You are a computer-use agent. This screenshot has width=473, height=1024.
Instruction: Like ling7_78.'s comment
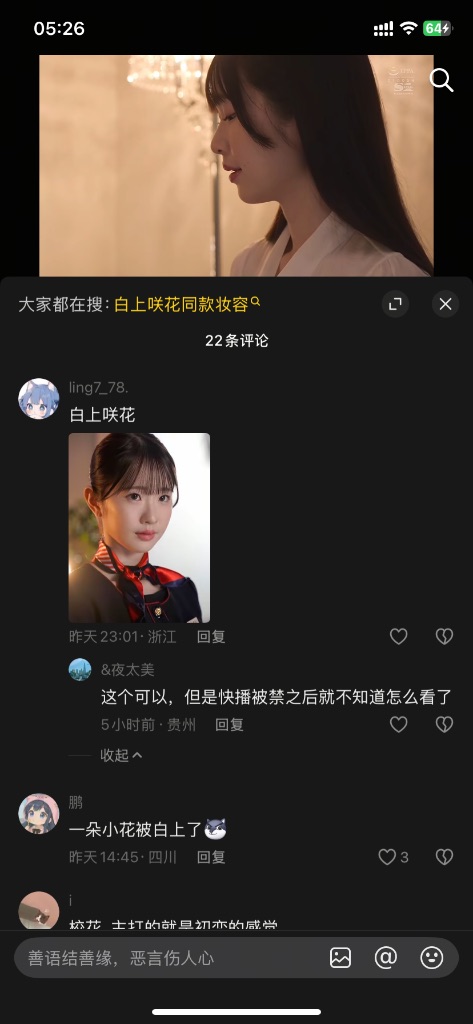(x=399, y=636)
